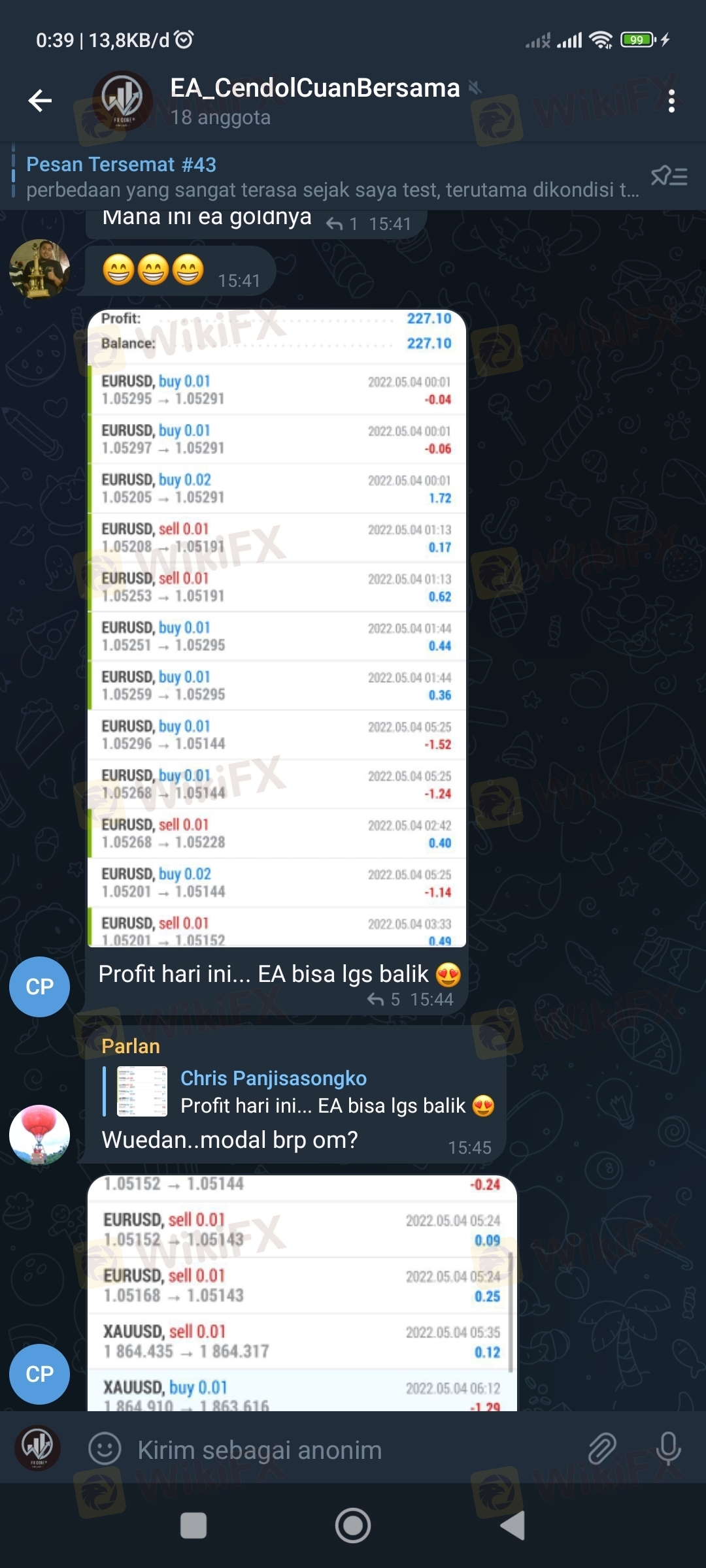This screenshot has height=1568, width=706.
Task: Go back from the group chat
Action: [40, 101]
